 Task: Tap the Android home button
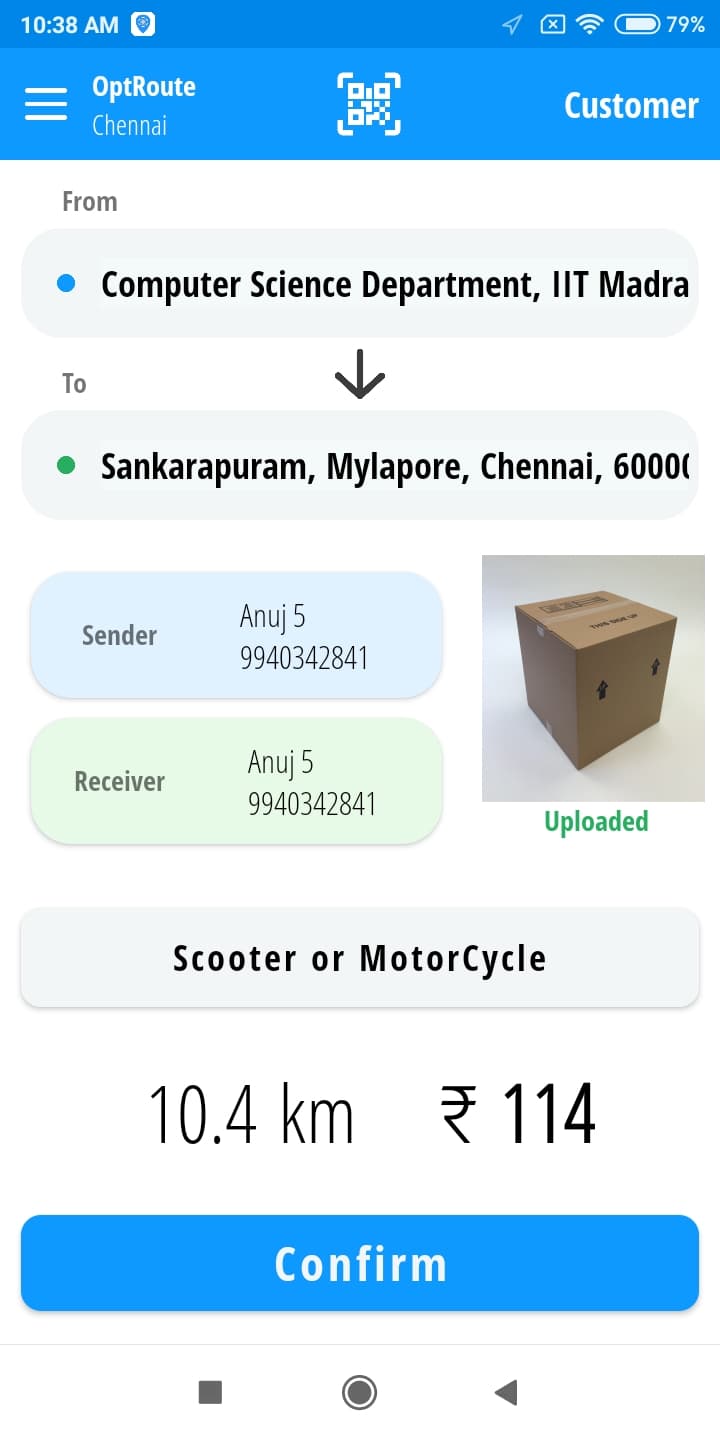360,1391
